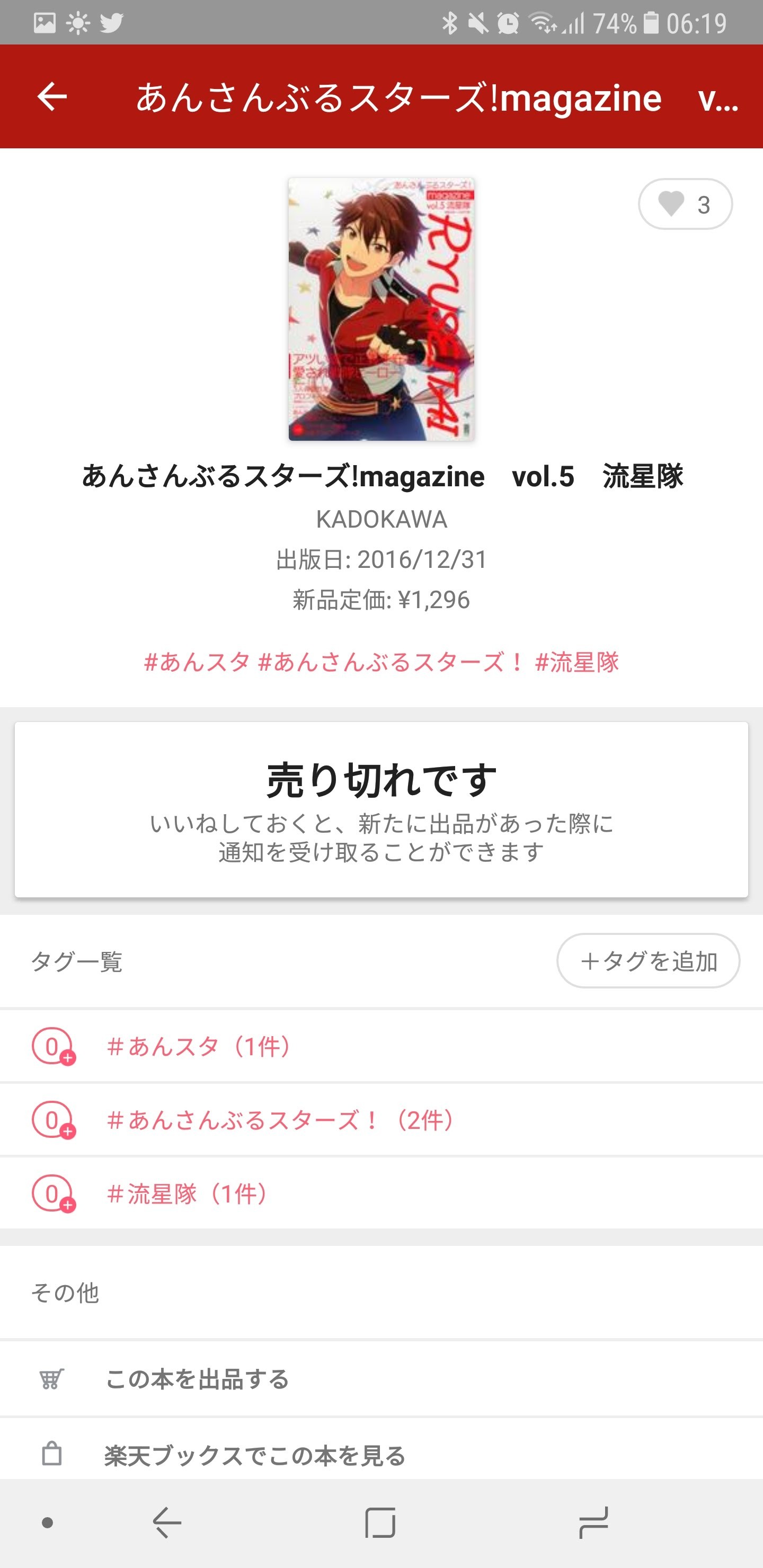Upvote the #流星隊 tag counter
This screenshot has height=1568, width=763.
[x=53, y=1193]
